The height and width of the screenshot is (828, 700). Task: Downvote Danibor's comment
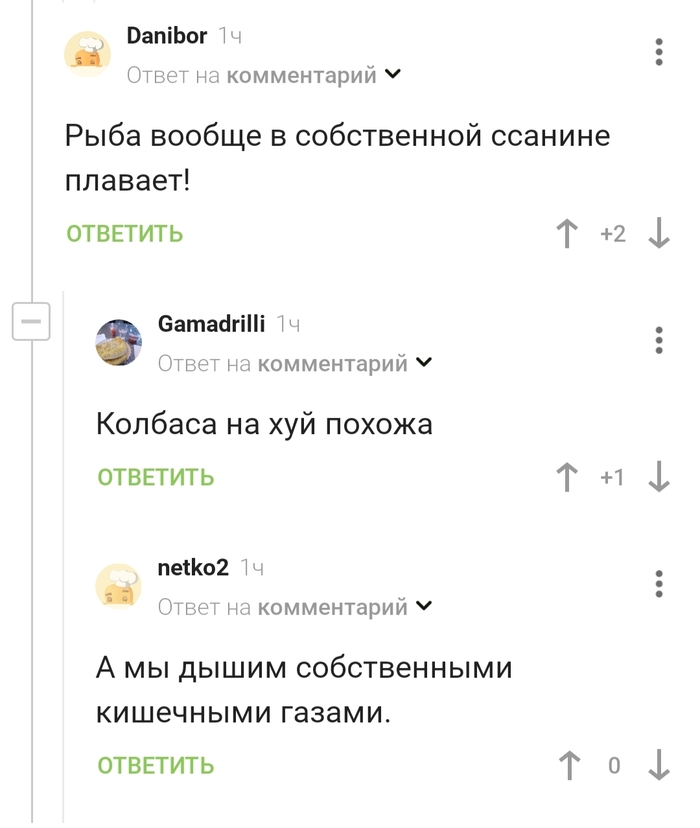[x=659, y=234]
